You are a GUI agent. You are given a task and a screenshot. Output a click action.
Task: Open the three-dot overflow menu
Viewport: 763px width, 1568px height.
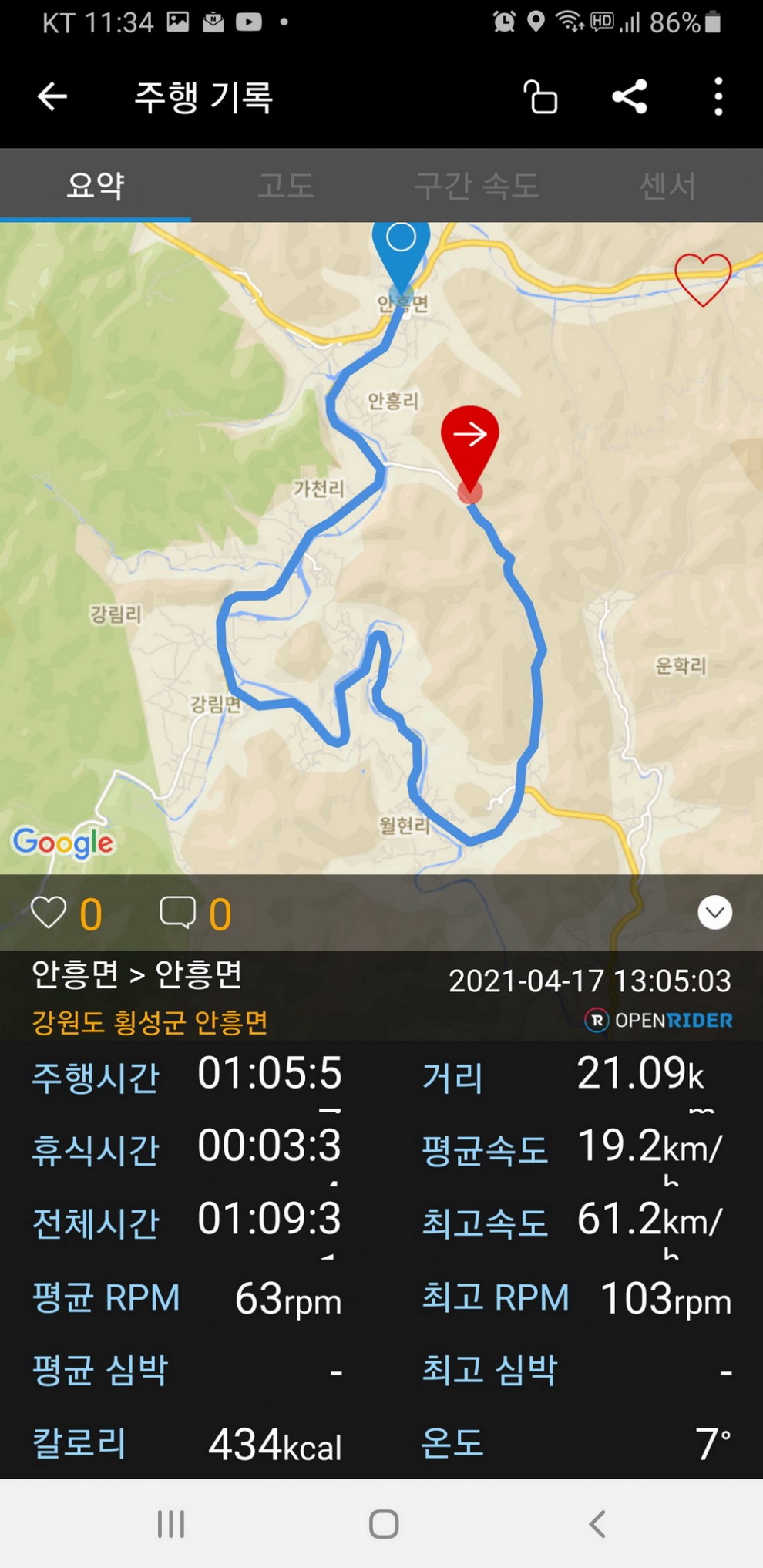(718, 97)
